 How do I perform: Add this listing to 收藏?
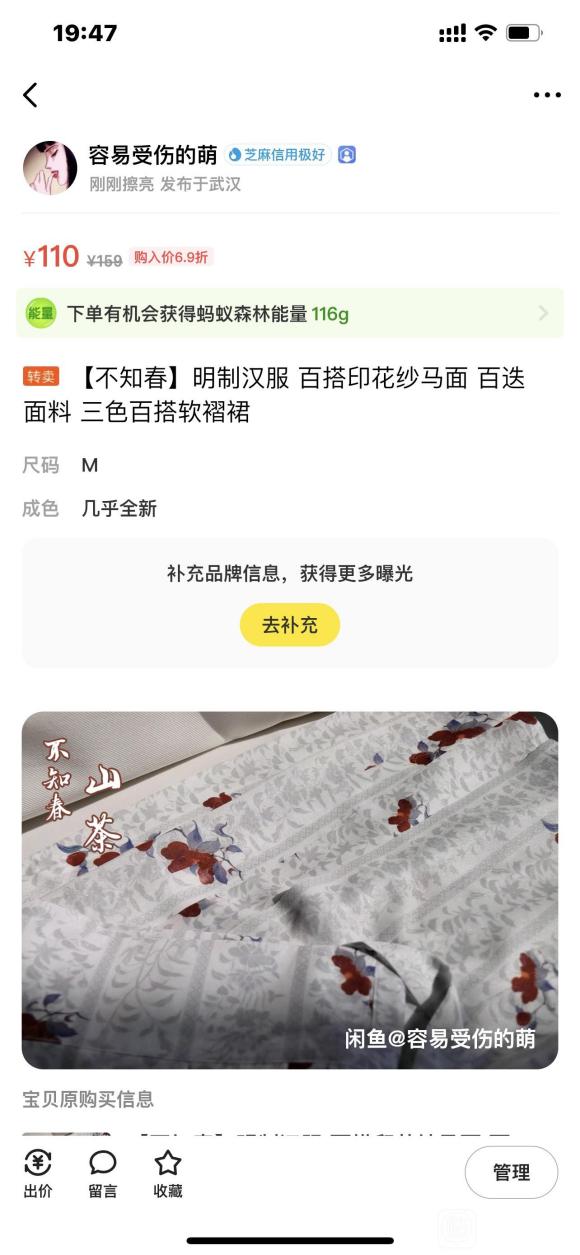168,1174
